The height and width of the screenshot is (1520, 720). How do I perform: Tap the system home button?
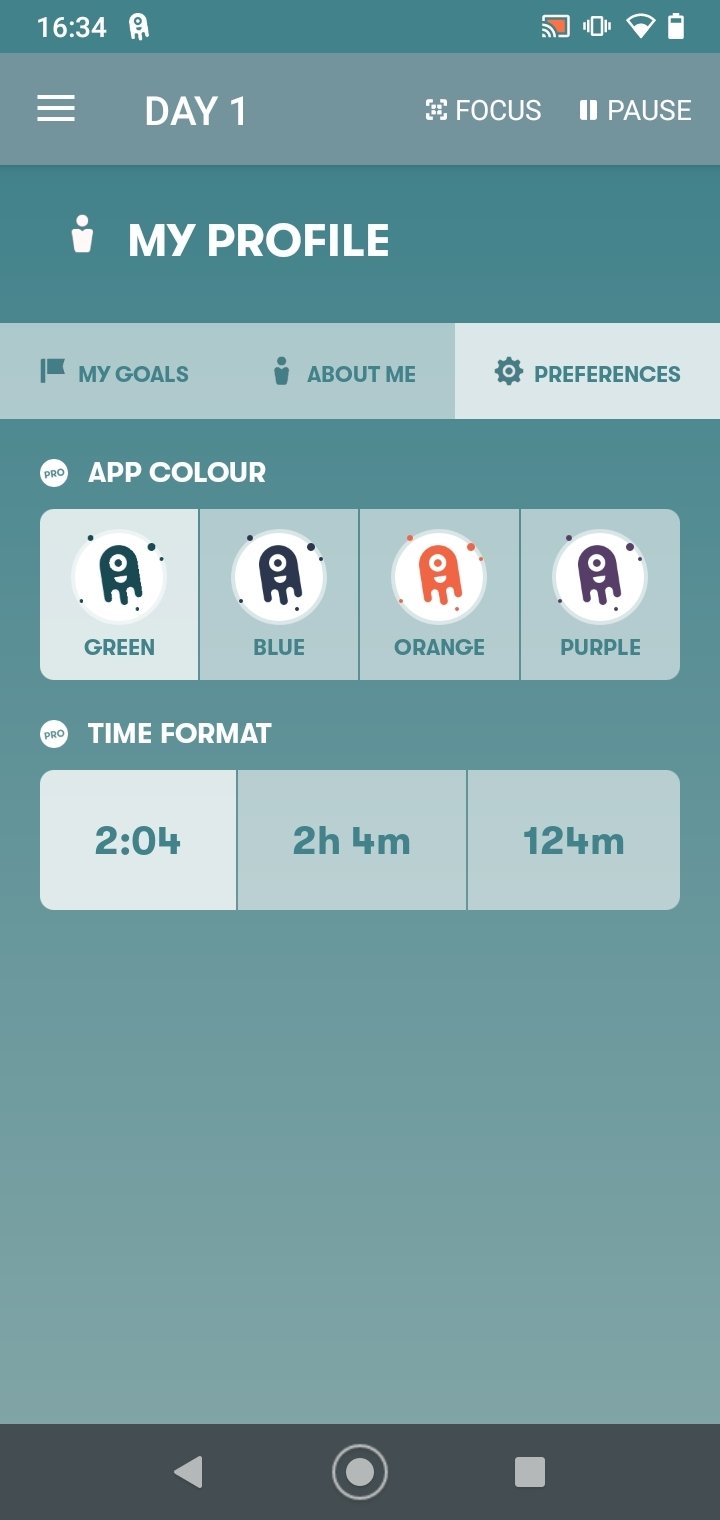(360, 1472)
